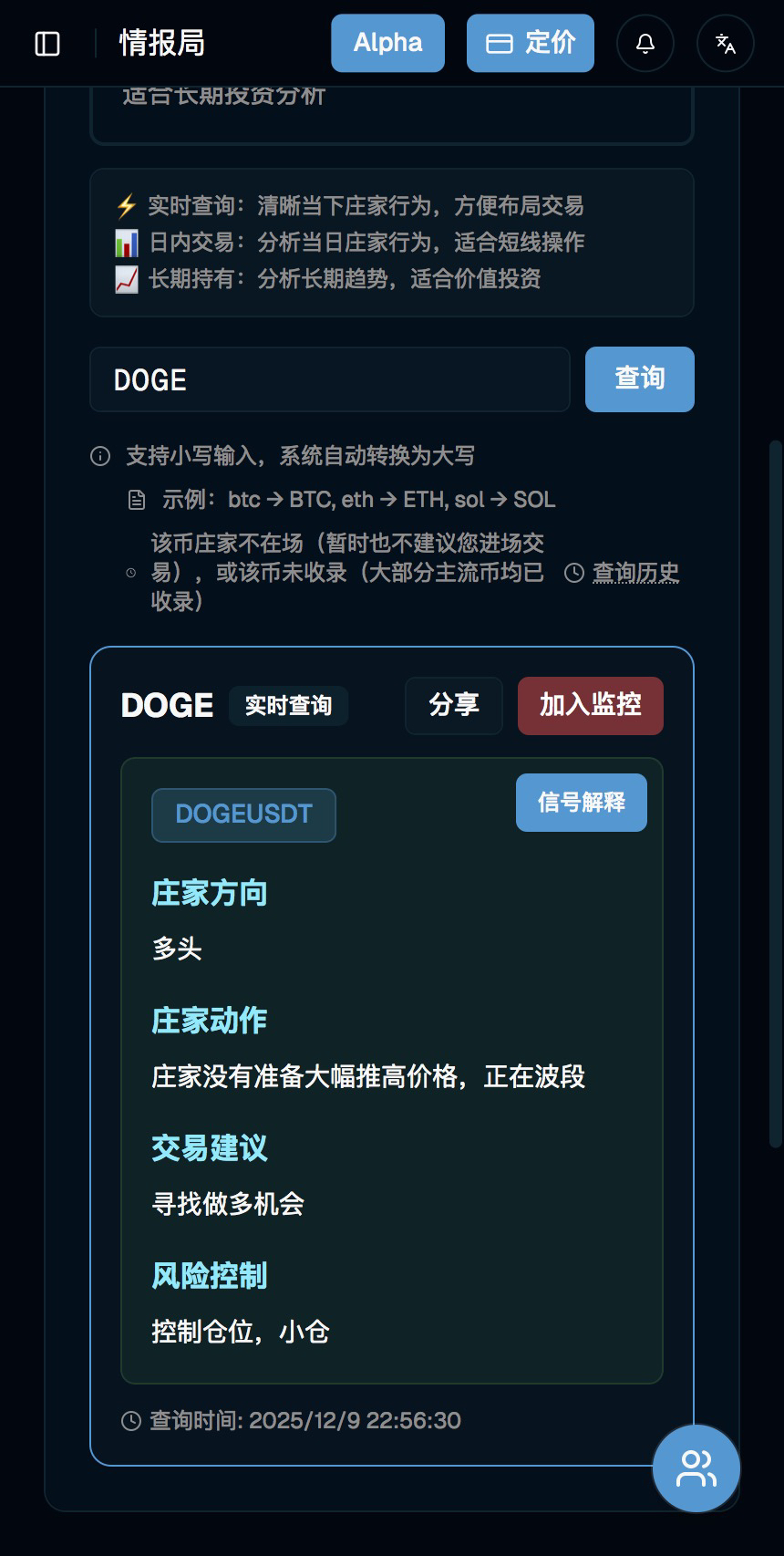
Task: Open the 查询历史 link
Action: (x=635, y=573)
